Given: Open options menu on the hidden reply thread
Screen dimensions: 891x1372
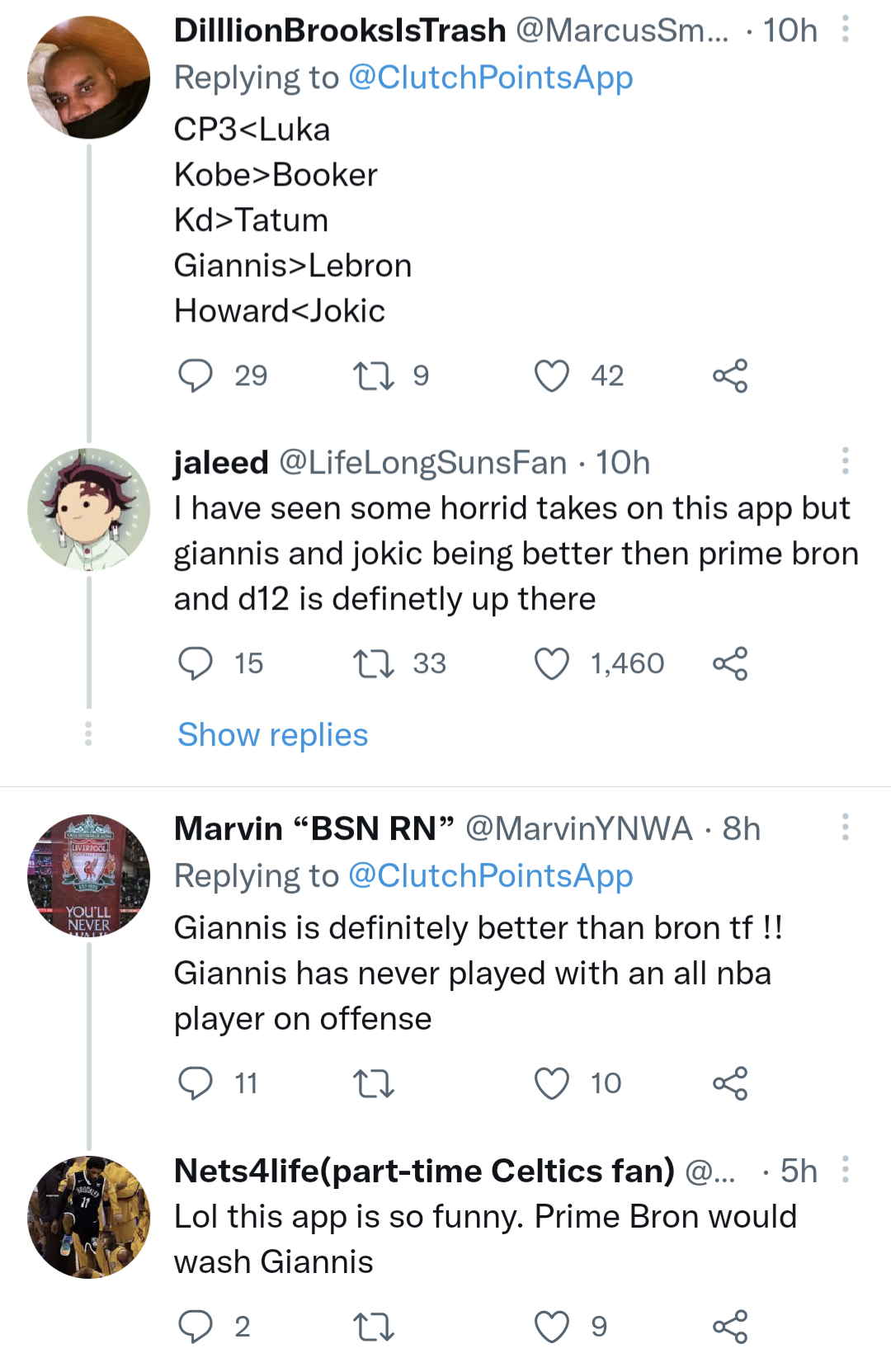Looking at the screenshot, I should point(87,733).
